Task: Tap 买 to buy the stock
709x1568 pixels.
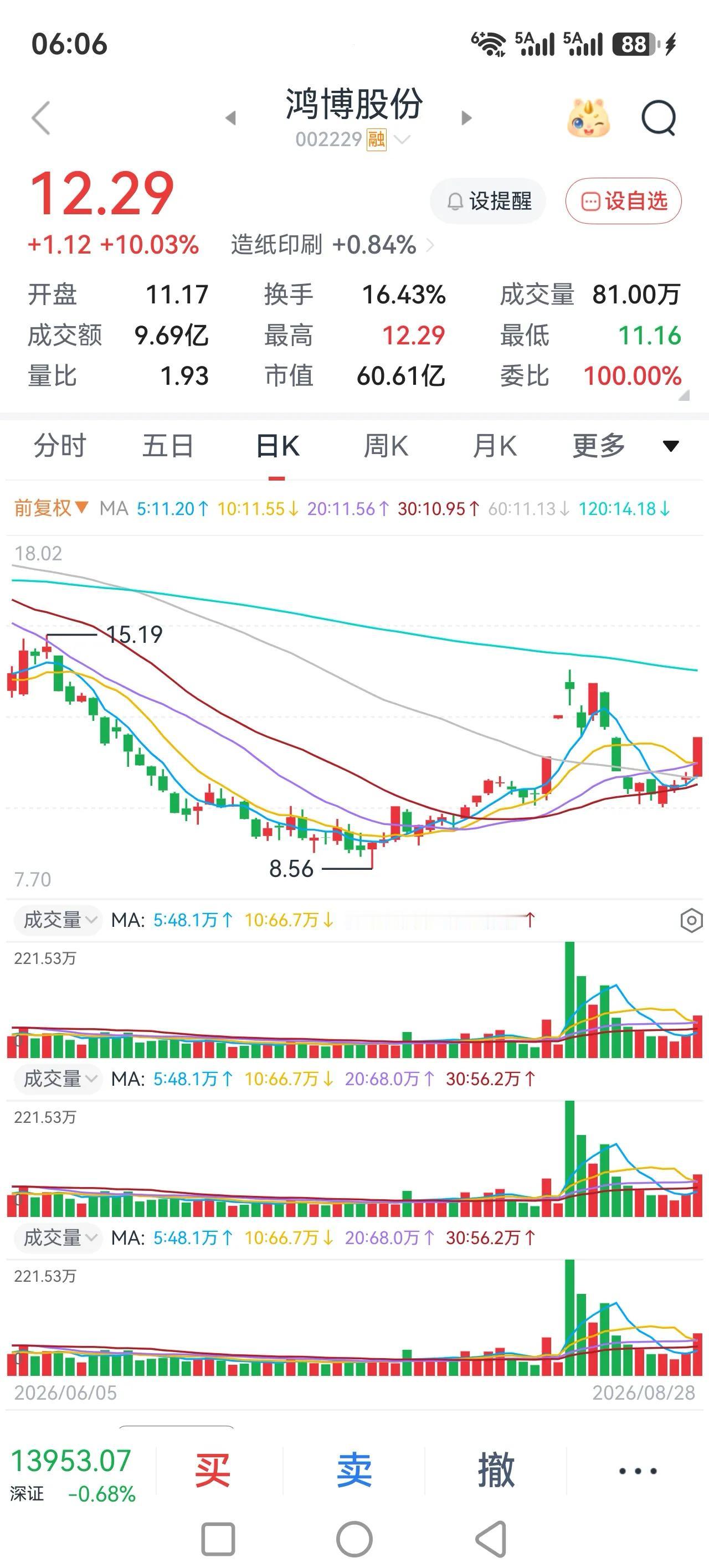Action: [213, 1470]
